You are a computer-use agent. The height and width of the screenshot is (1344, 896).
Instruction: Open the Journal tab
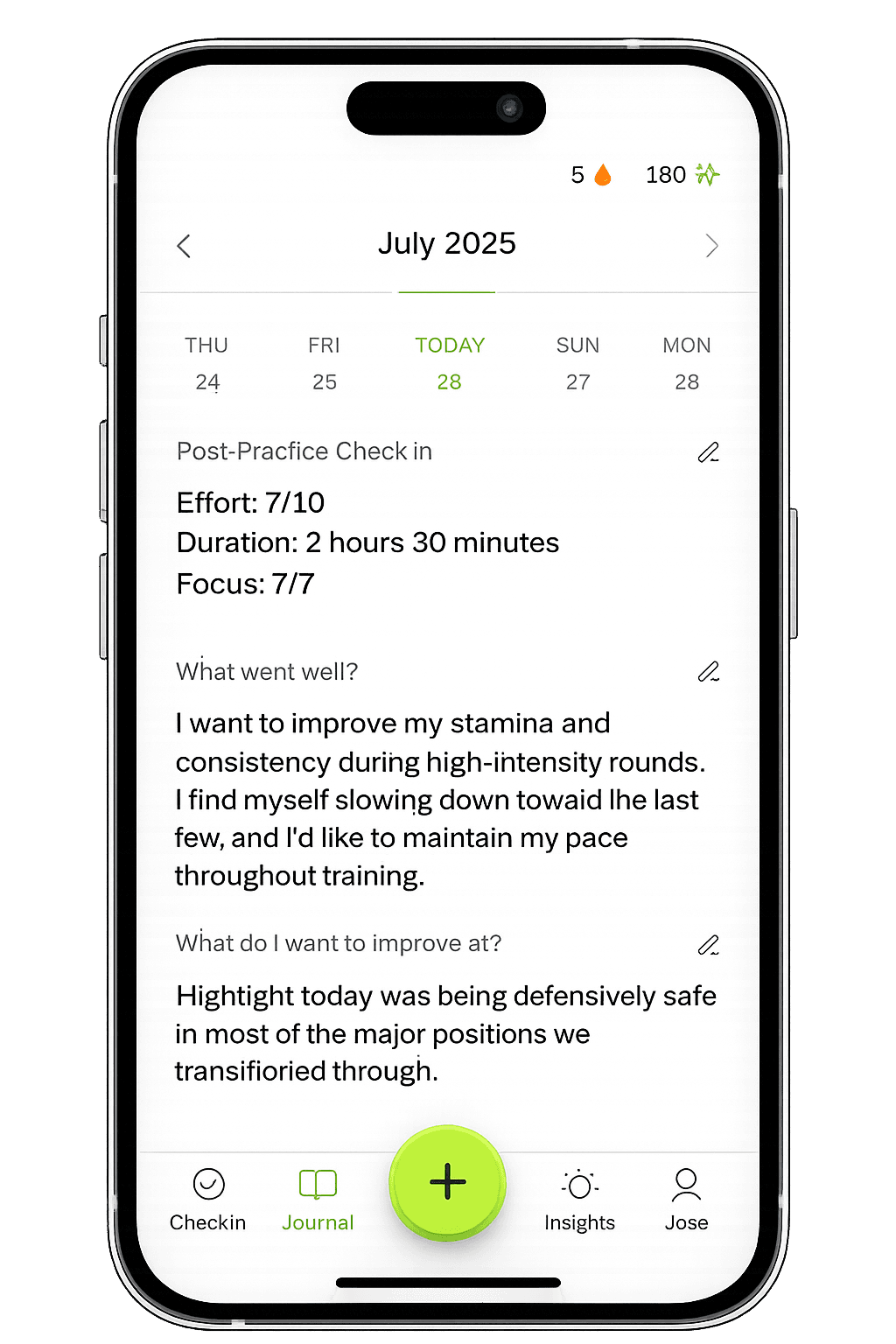[x=318, y=1200]
